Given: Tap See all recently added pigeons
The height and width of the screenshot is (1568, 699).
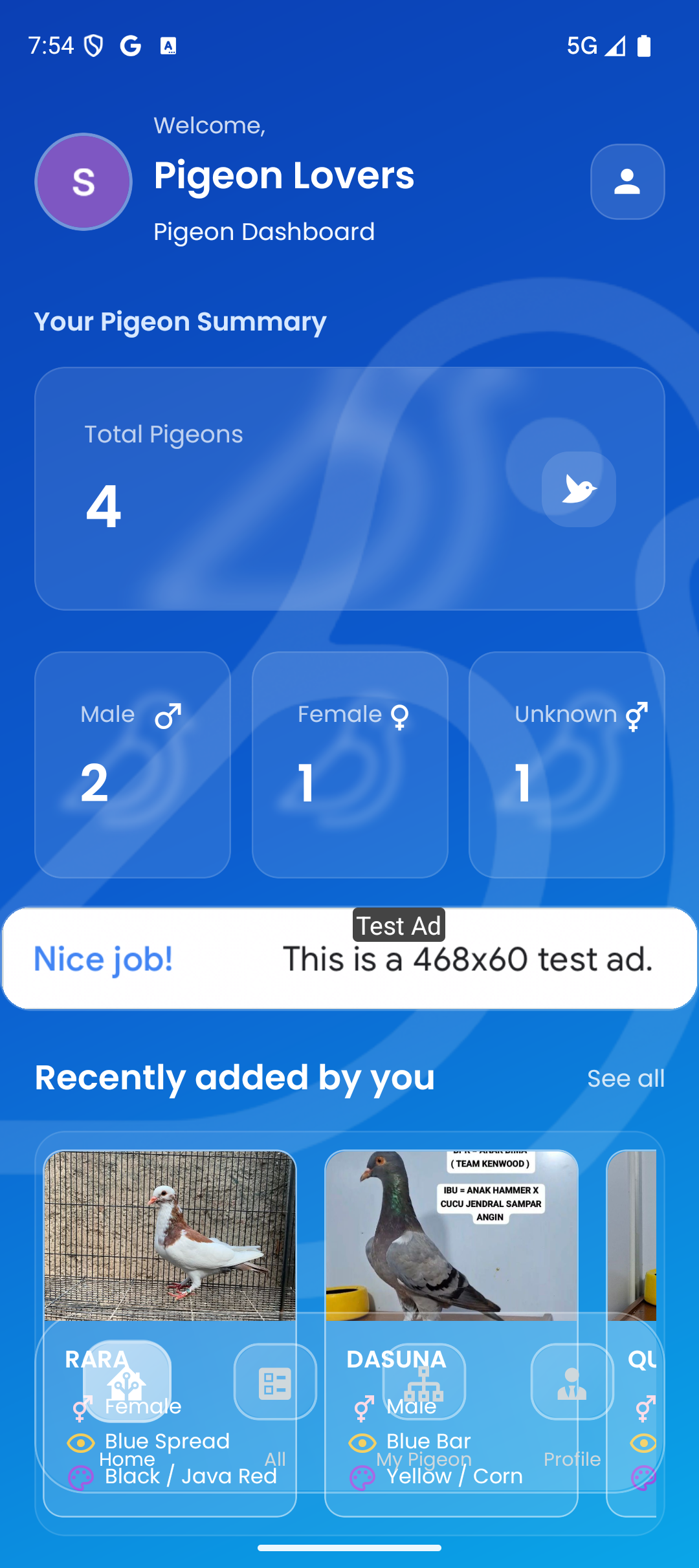Looking at the screenshot, I should point(625,1078).
